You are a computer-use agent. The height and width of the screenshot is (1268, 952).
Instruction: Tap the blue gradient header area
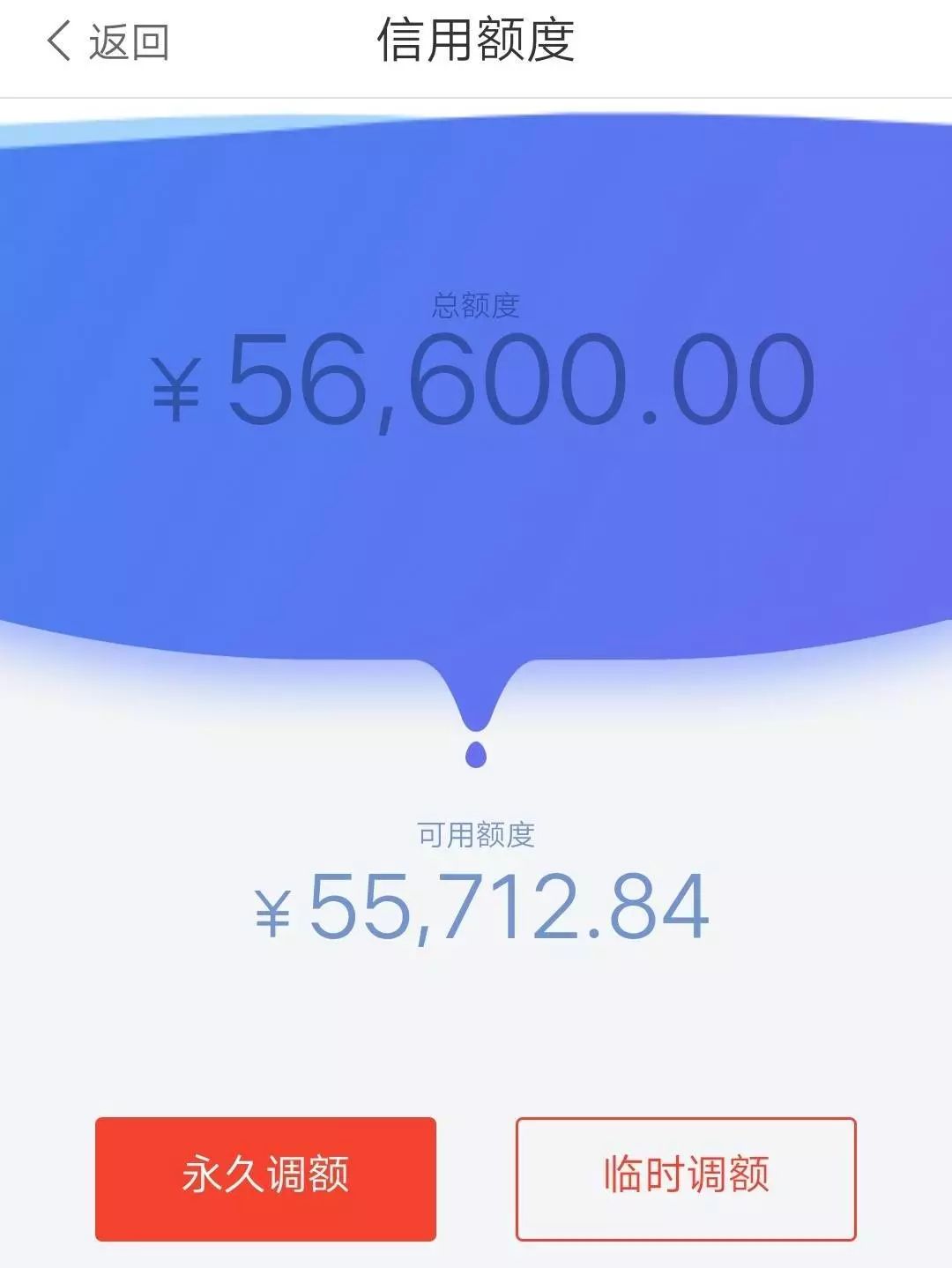(476, 220)
